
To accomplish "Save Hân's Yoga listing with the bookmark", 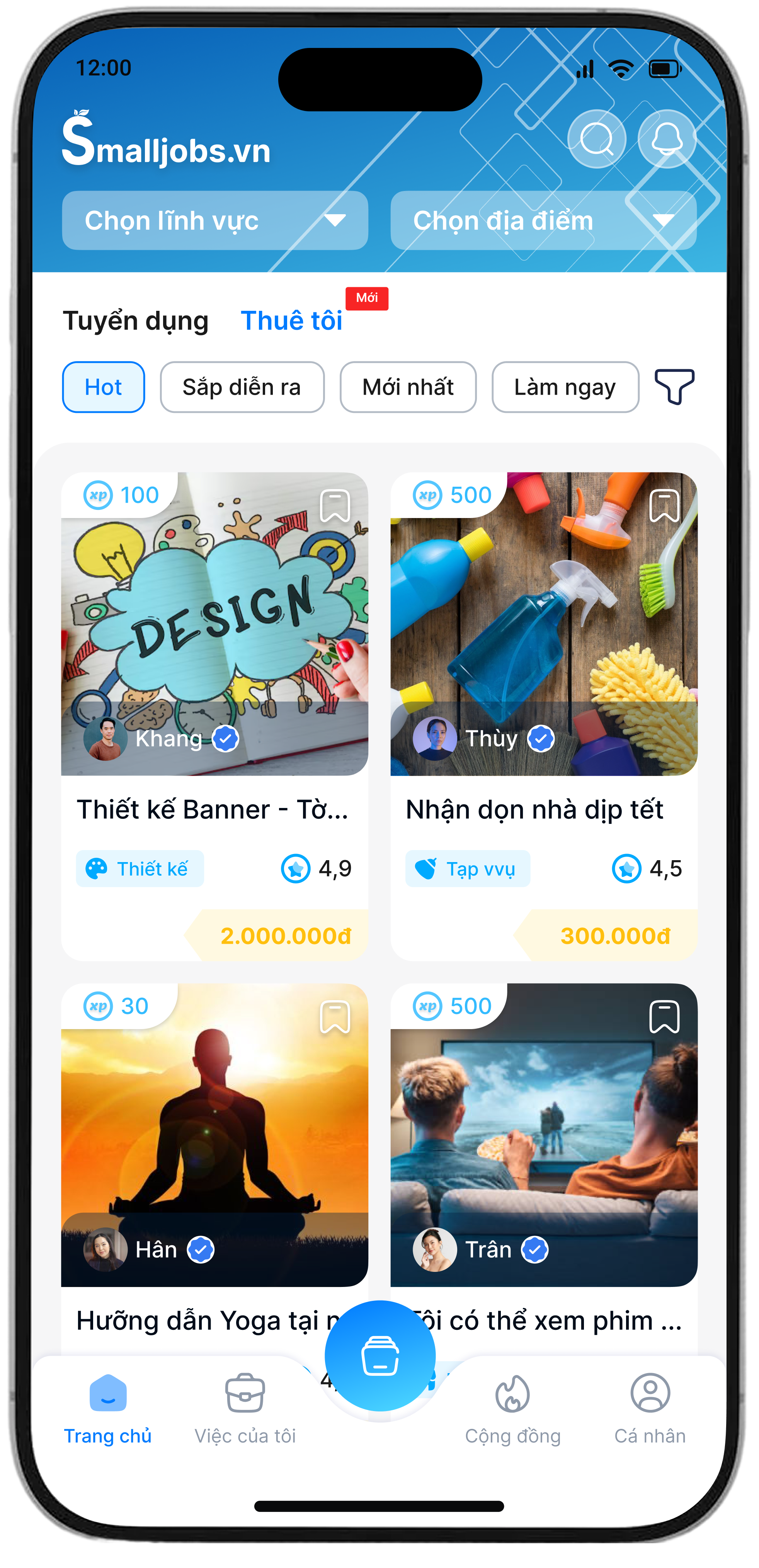I will (335, 1017).
